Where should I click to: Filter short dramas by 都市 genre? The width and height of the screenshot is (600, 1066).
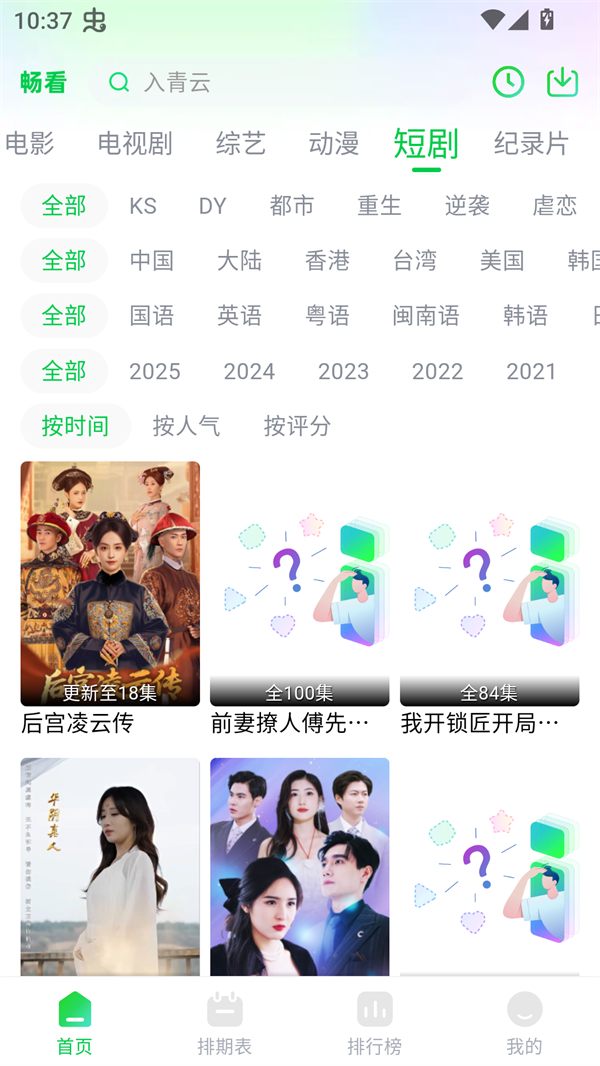(292, 206)
